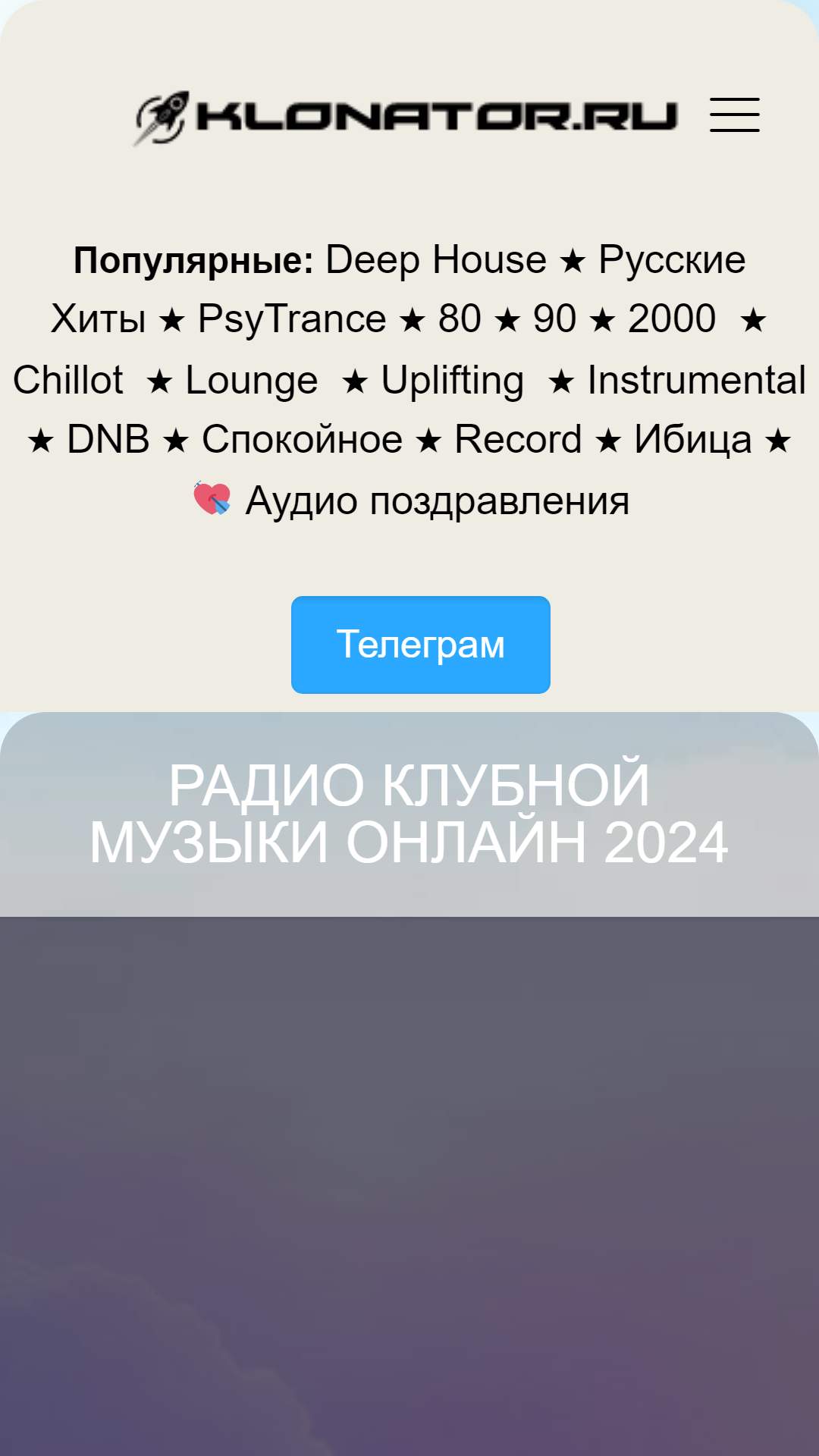Open the 90 music link

pos(554,318)
